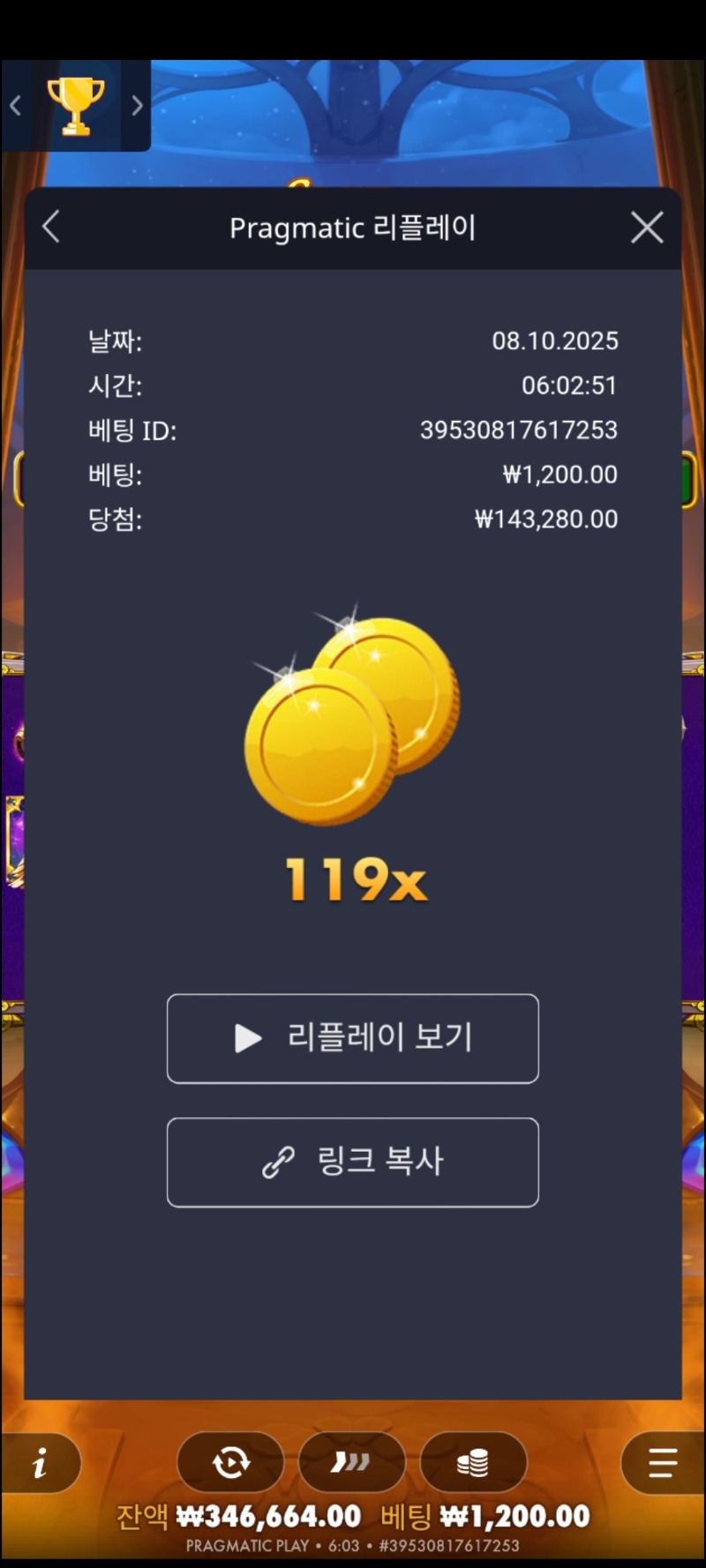Open the game info button

[40, 1464]
